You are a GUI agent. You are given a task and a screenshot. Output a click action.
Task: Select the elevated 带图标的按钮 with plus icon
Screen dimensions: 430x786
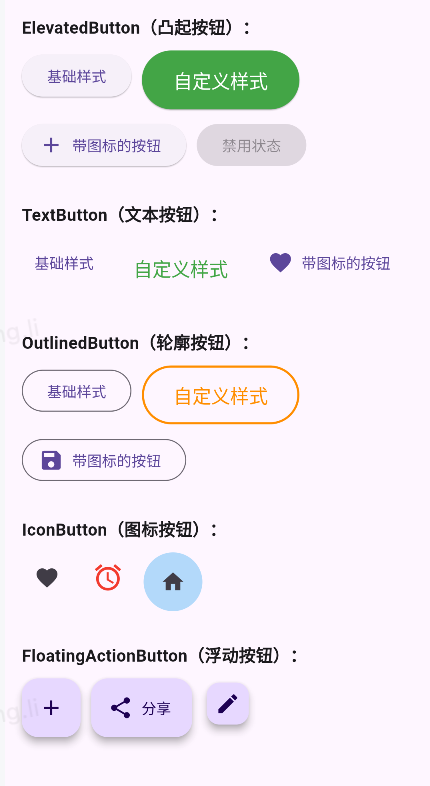click(104, 145)
